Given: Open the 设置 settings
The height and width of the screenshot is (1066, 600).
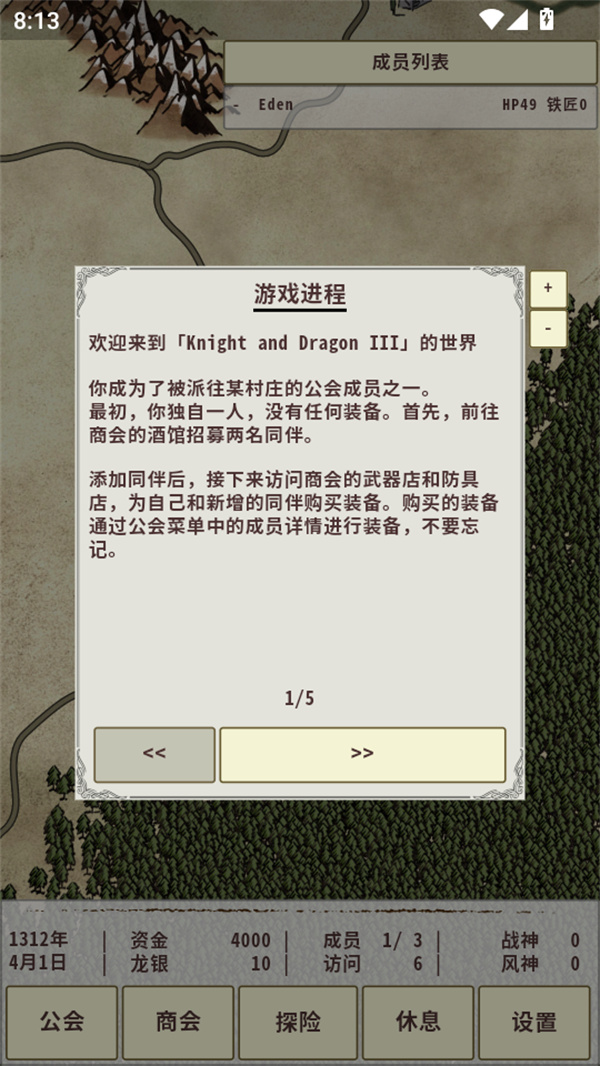Looking at the screenshot, I should pos(534,1022).
